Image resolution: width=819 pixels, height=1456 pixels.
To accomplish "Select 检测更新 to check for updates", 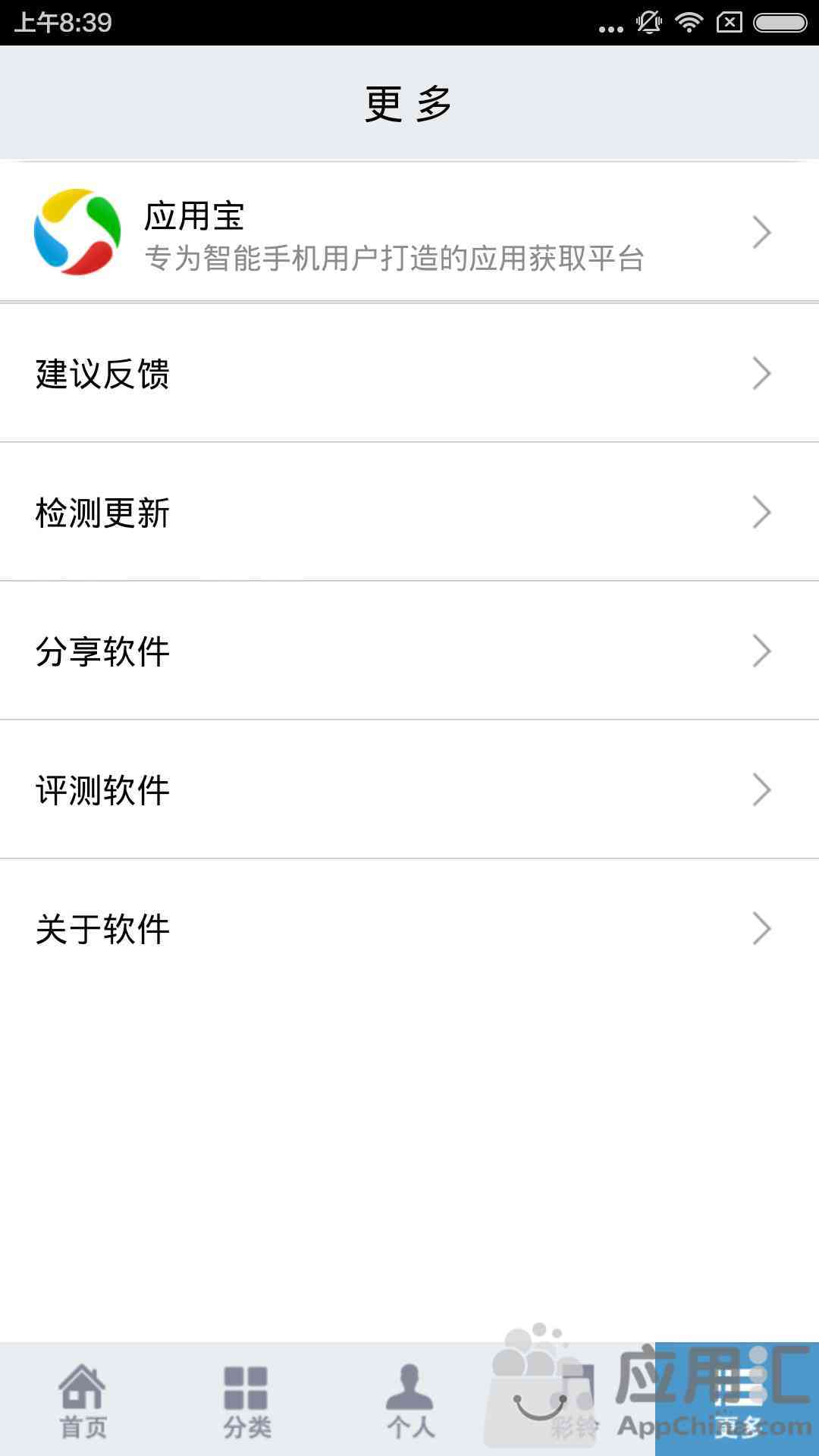I will pyautogui.click(x=409, y=512).
